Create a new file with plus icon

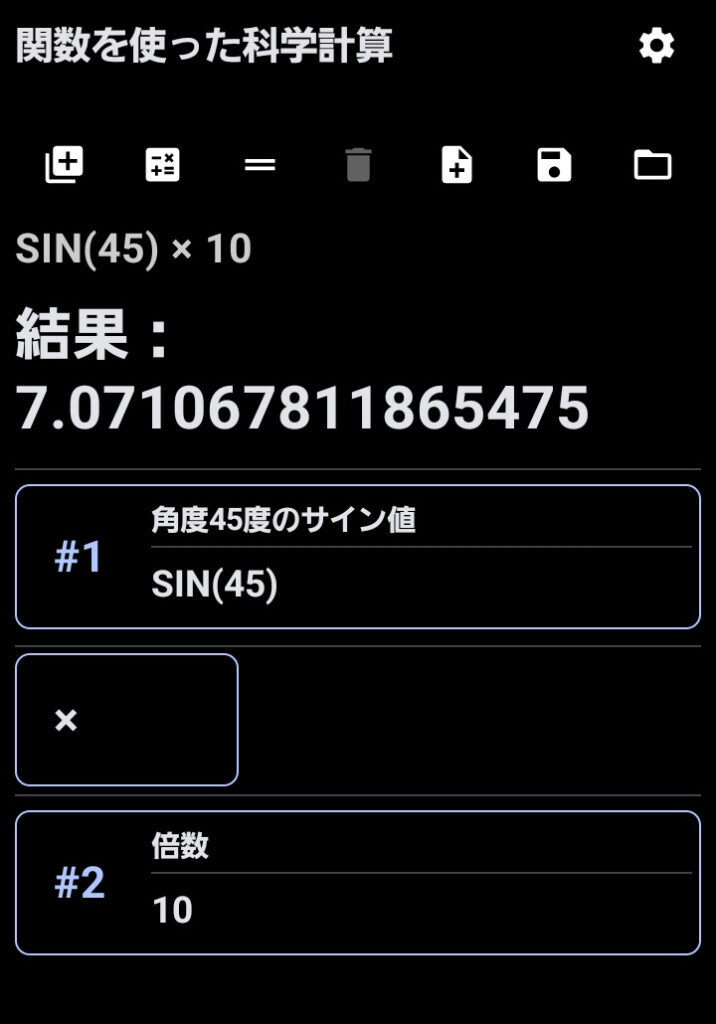pyautogui.click(x=456, y=164)
